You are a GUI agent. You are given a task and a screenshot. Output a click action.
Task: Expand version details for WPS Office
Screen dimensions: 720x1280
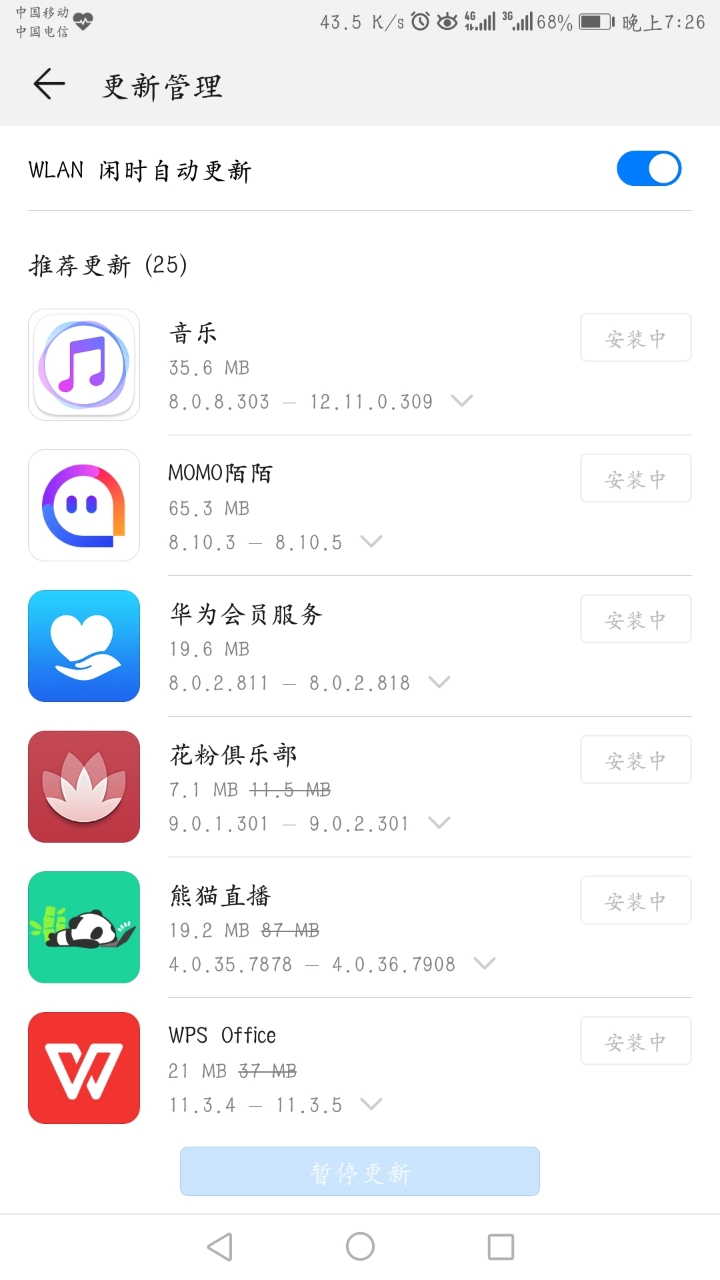tap(371, 1105)
